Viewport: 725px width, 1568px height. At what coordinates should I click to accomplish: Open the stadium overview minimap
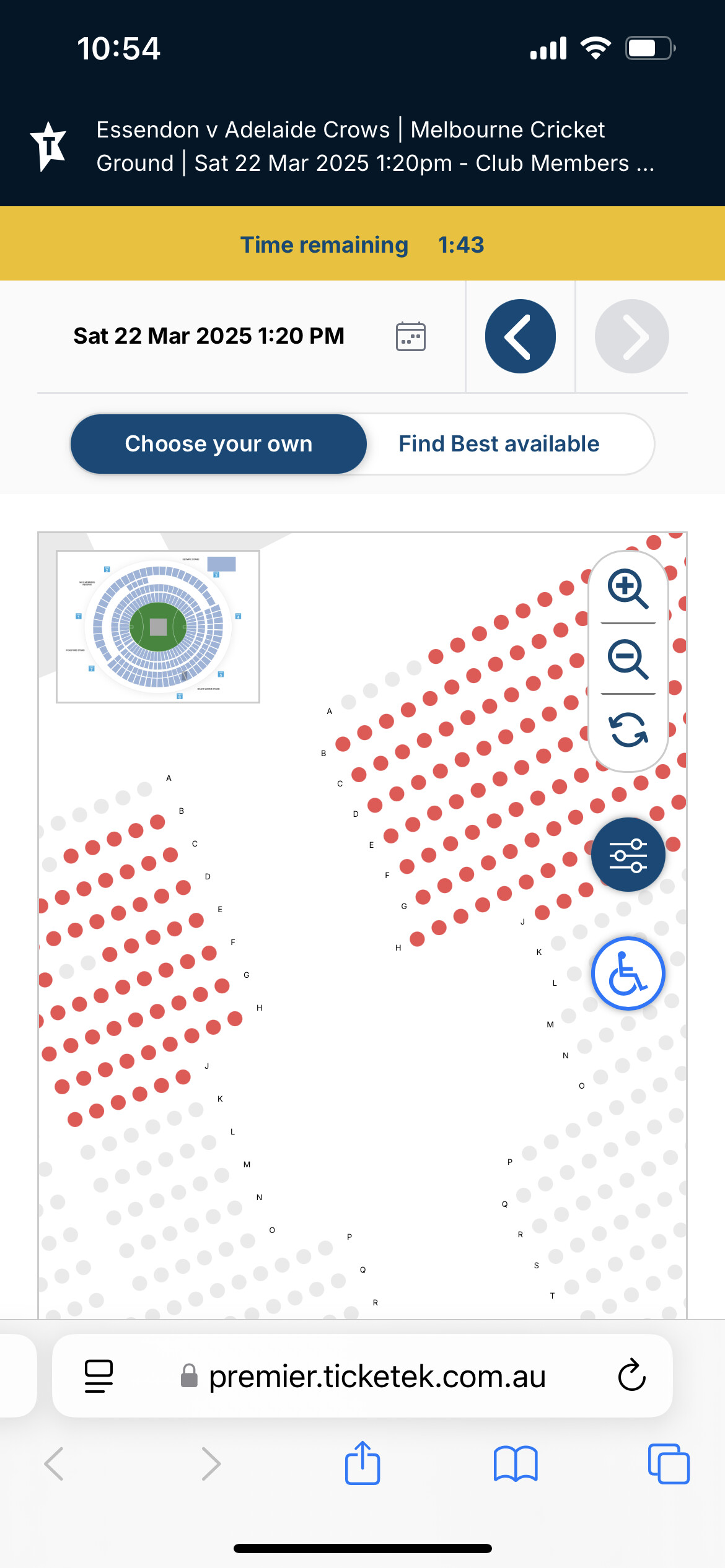pyautogui.click(x=158, y=627)
